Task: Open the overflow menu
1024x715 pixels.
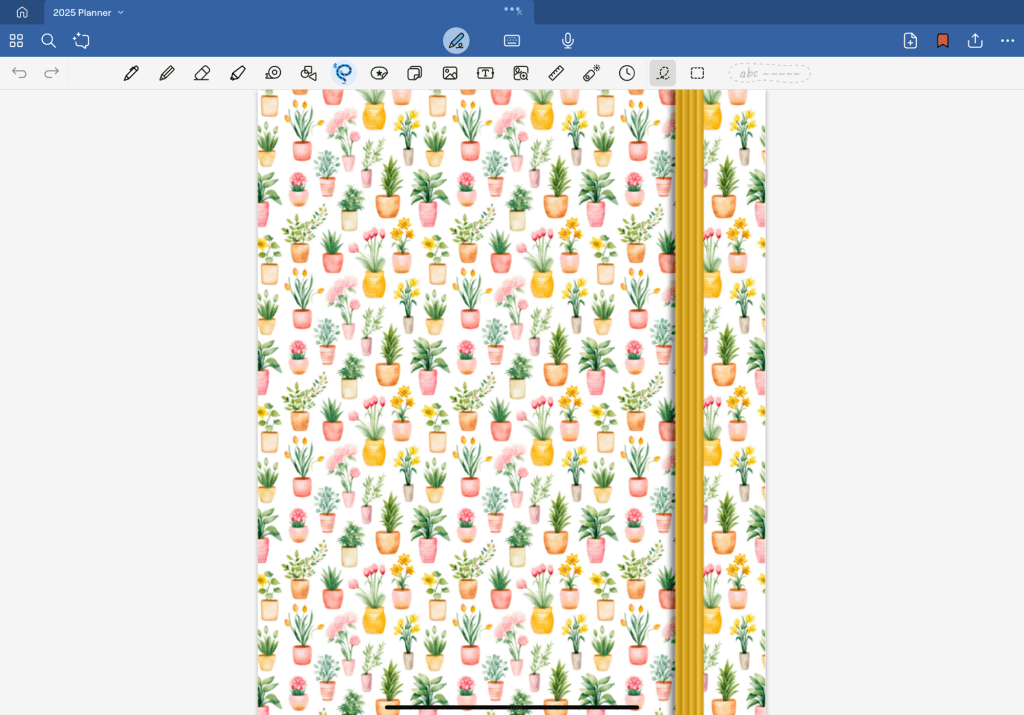Action: [1007, 41]
